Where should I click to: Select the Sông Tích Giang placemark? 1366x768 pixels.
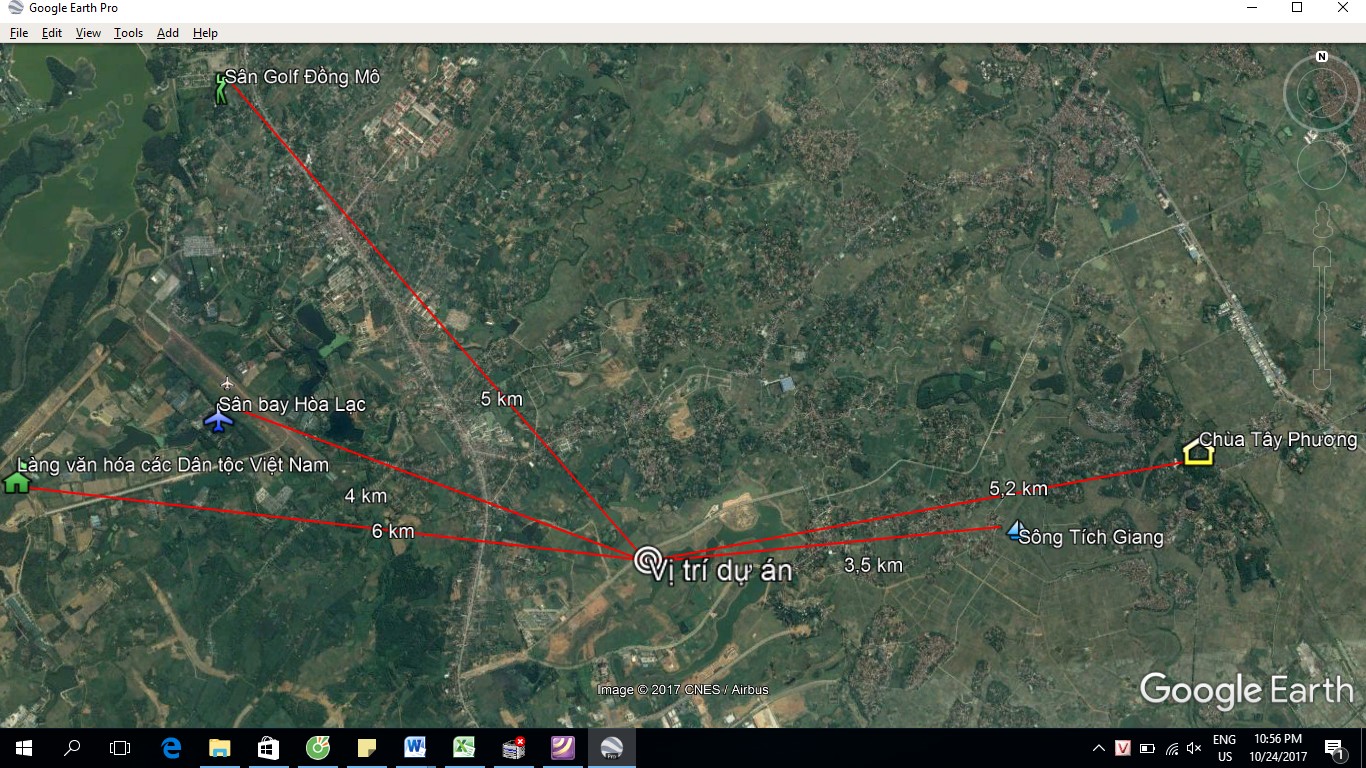click(x=1015, y=529)
